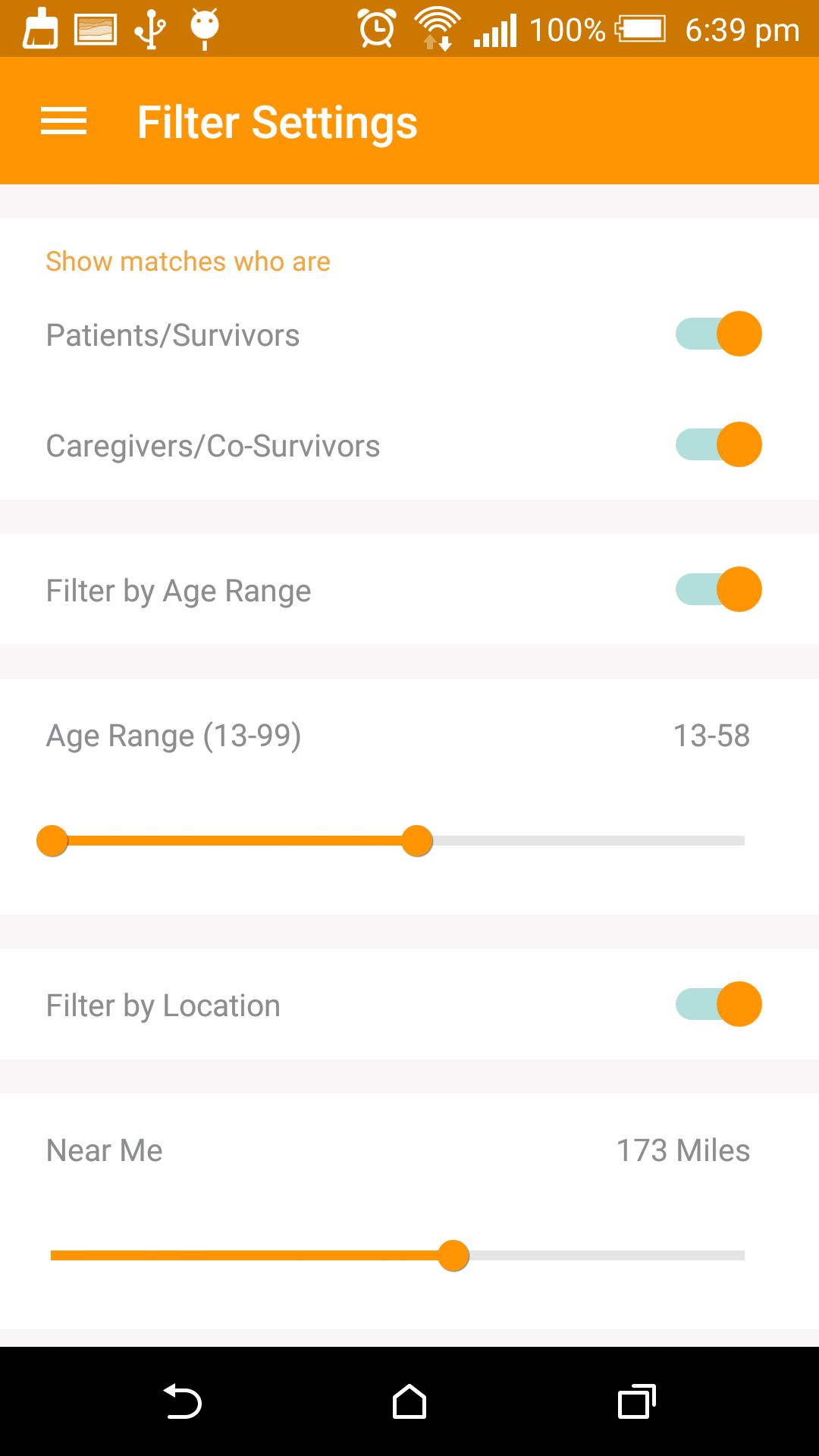Tap the Android debugging icon in status bar
The height and width of the screenshot is (1456, 819).
pos(202,28)
